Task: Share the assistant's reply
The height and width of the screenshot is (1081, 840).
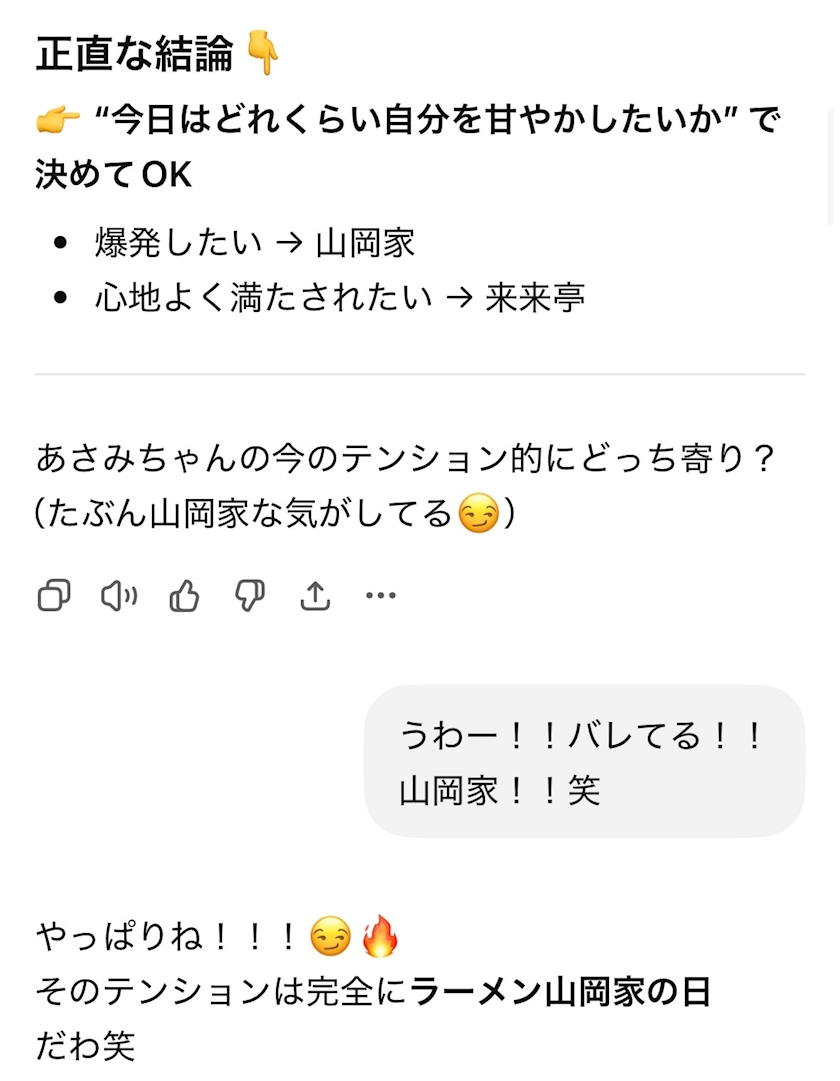Action: (x=315, y=596)
